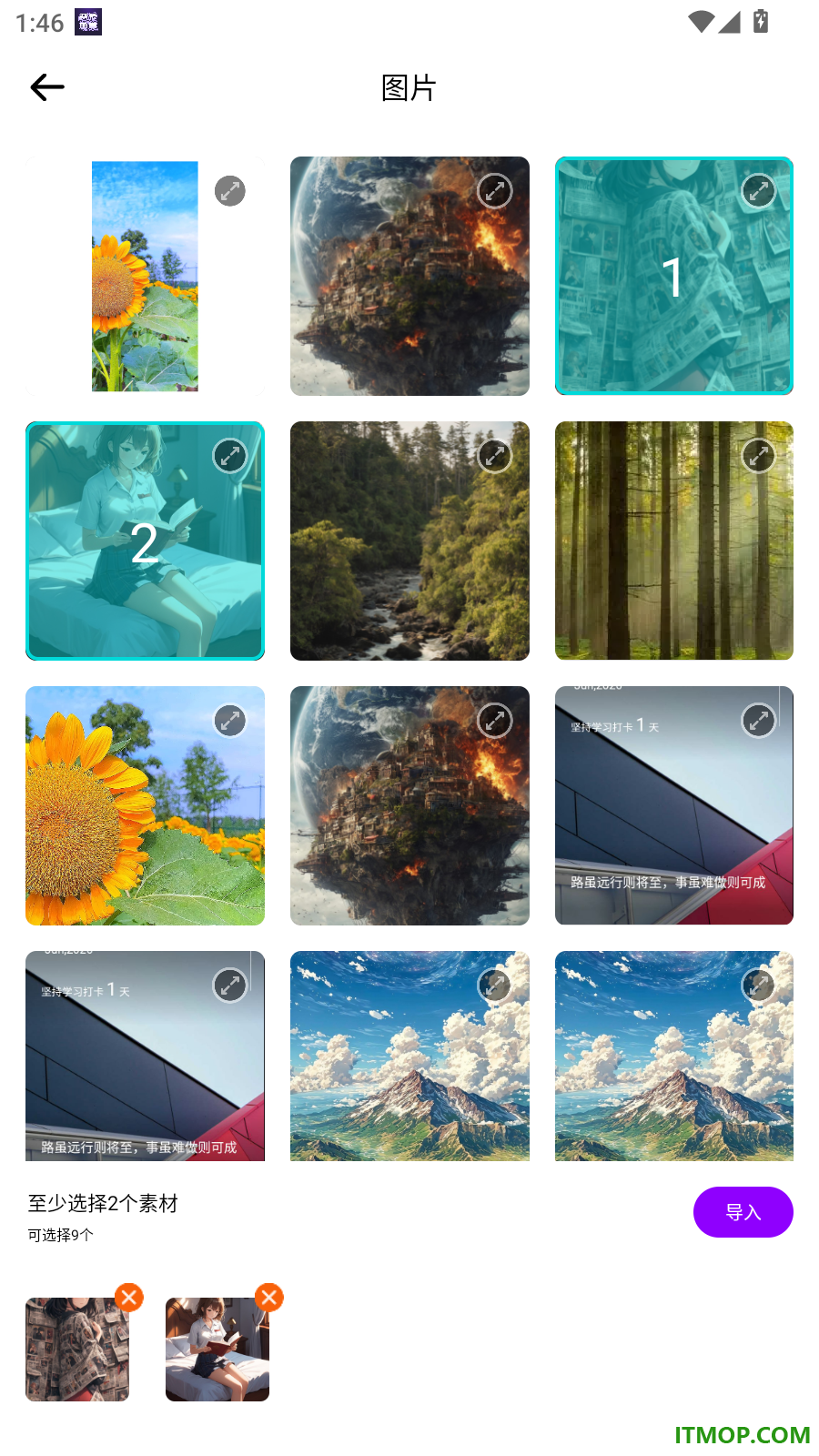
Task: Expand preview of the tall sunflower photo
Action: click(230, 191)
